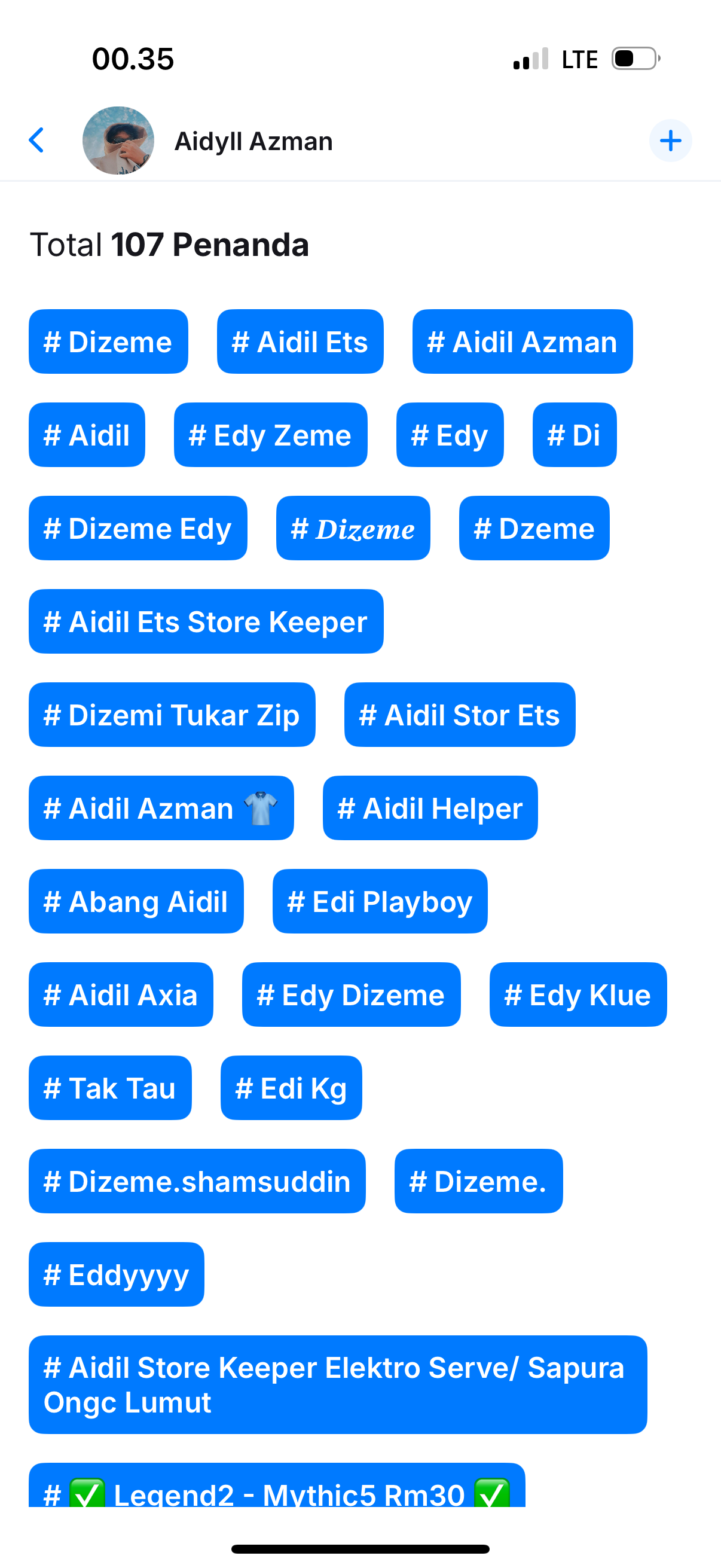Select the Edy Zeme tag
Viewport: 721px width, 1568px height.
(x=270, y=435)
